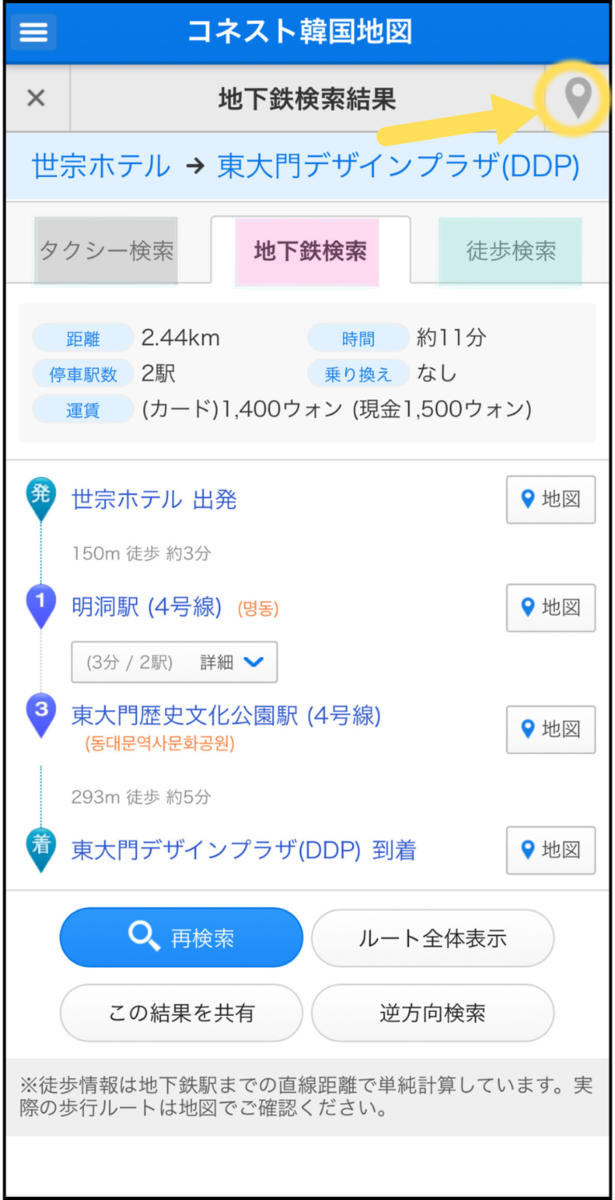Viewport: 615px width, 1200px height.
Task: Close the subway search results panel
Action: click(x=36, y=98)
